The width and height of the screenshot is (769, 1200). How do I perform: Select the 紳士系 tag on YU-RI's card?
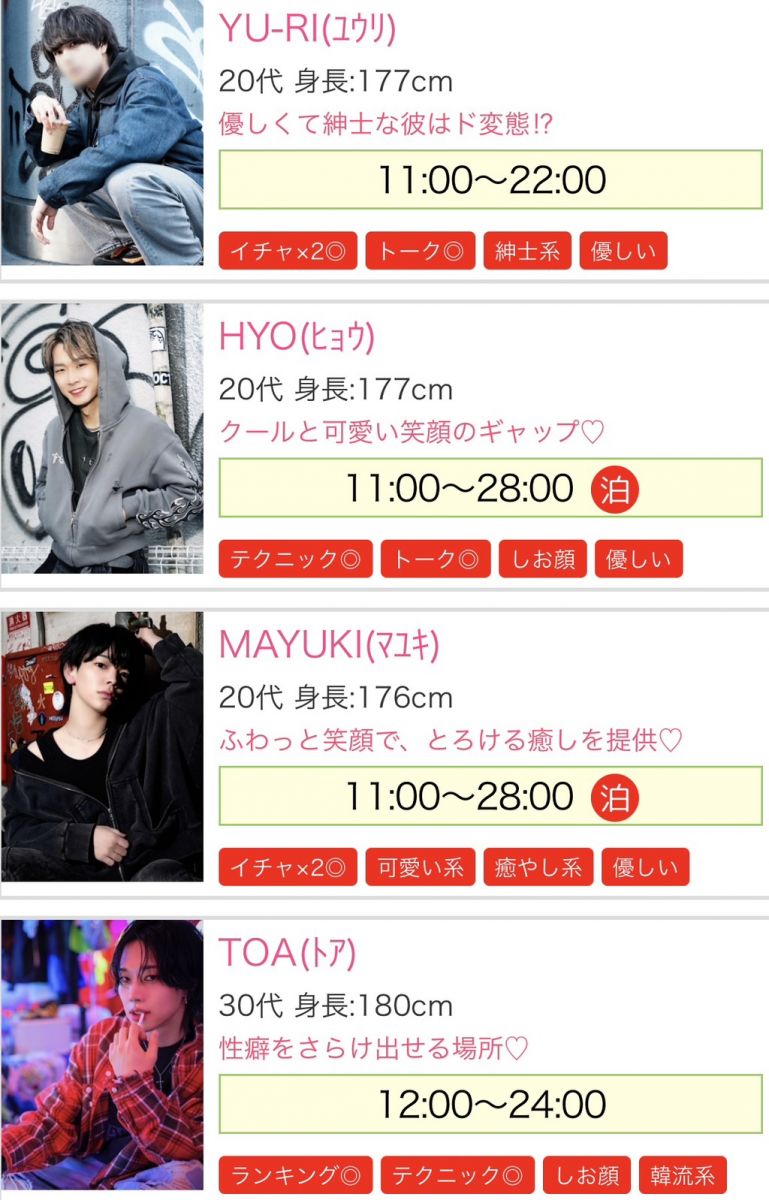click(x=527, y=251)
